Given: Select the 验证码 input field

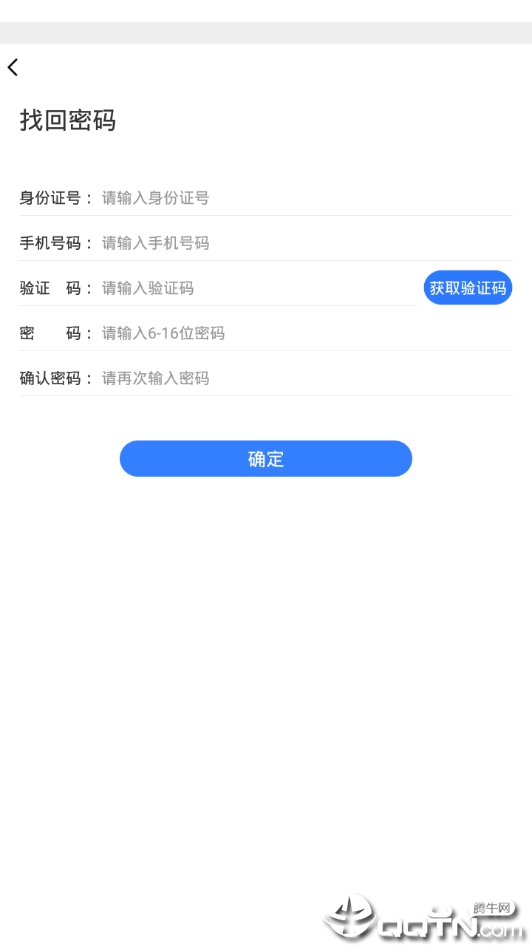Looking at the screenshot, I should 258,288.
